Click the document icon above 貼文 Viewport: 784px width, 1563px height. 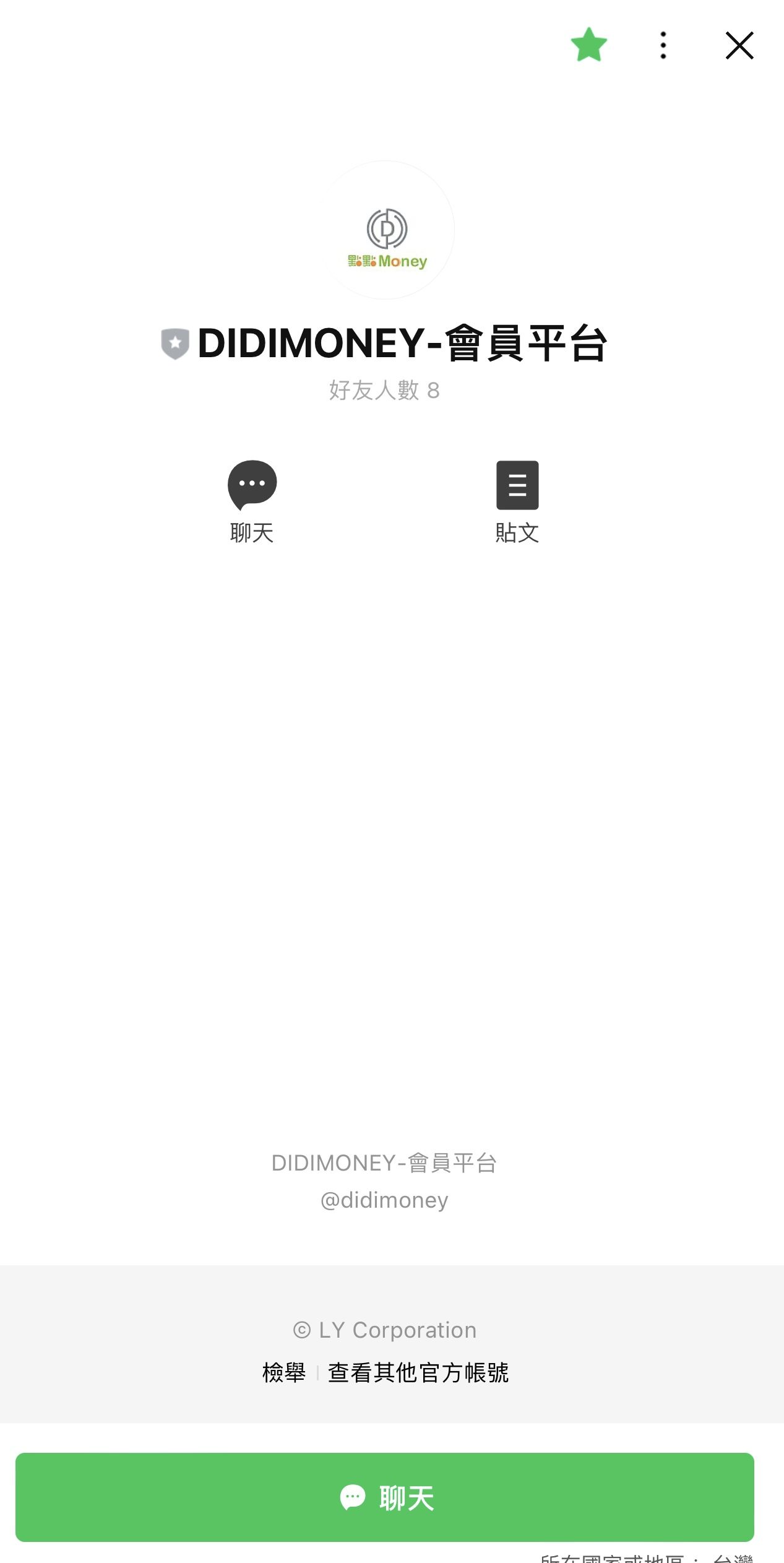(x=518, y=485)
